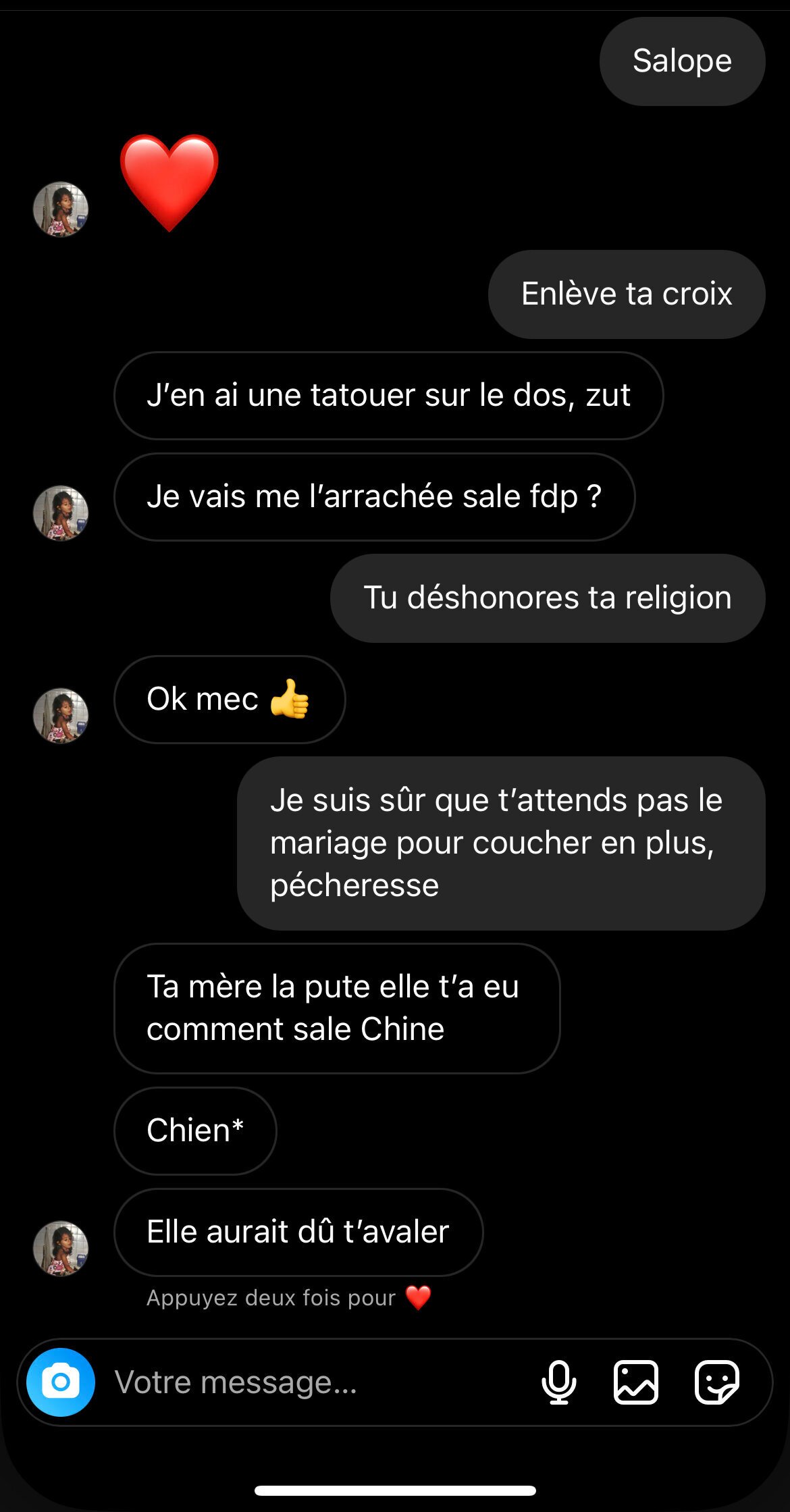Open the camera from the message bar
Image resolution: width=790 pixels, height=1512 pixels.
click(x=61, y=1382)
